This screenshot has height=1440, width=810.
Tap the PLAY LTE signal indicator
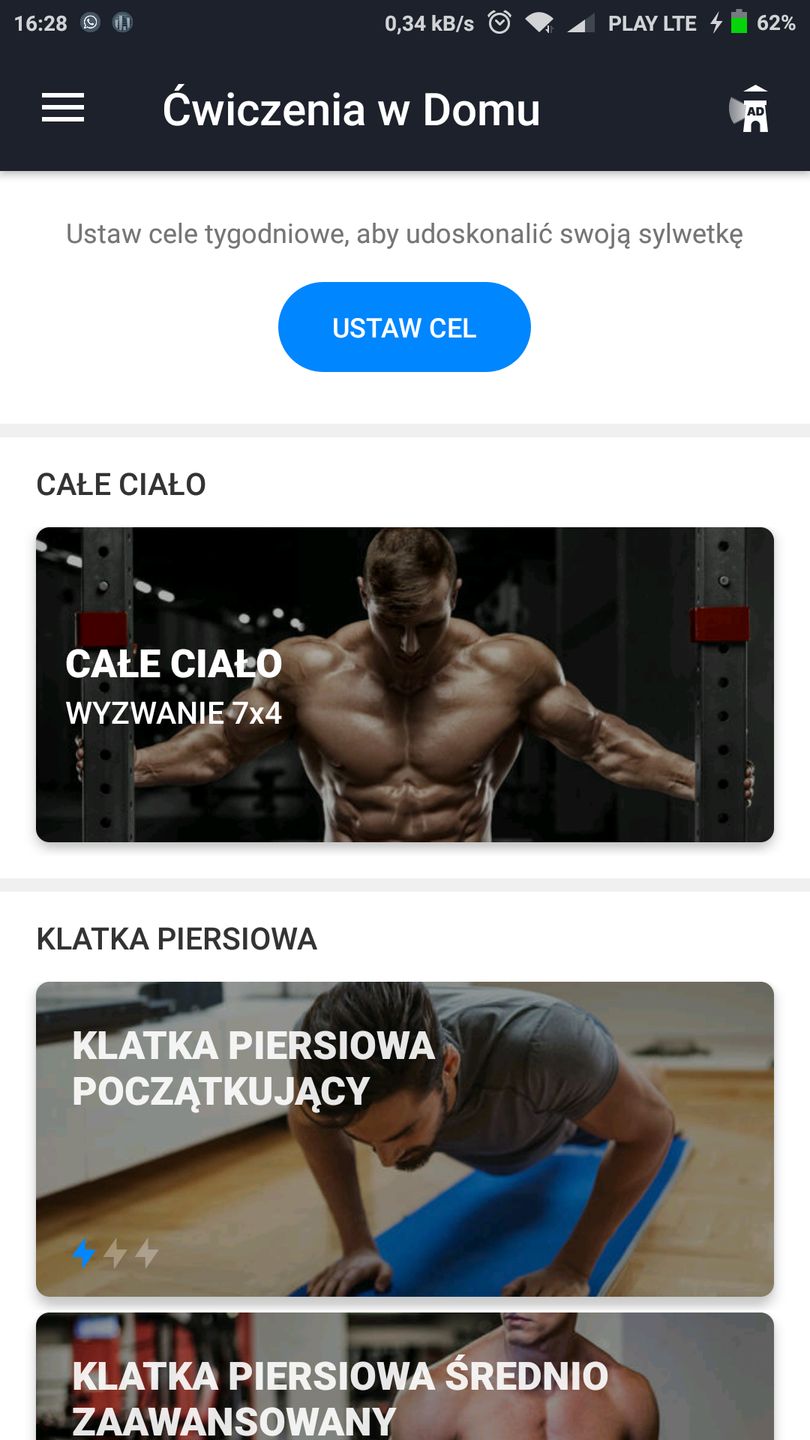(x=655, y=22)
